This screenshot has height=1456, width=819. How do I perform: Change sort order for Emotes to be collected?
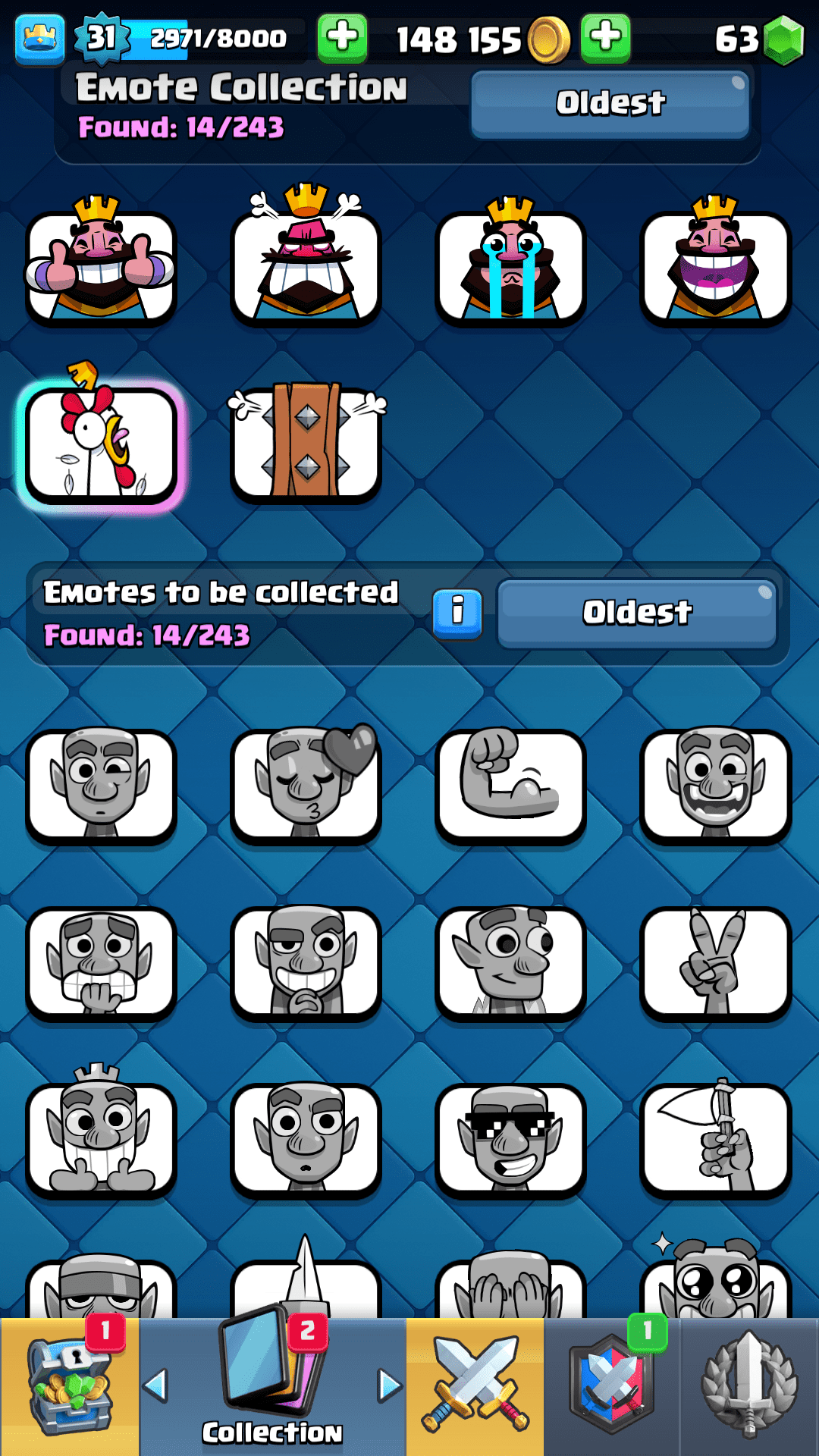pyautogui.click(x=637, y=613)
